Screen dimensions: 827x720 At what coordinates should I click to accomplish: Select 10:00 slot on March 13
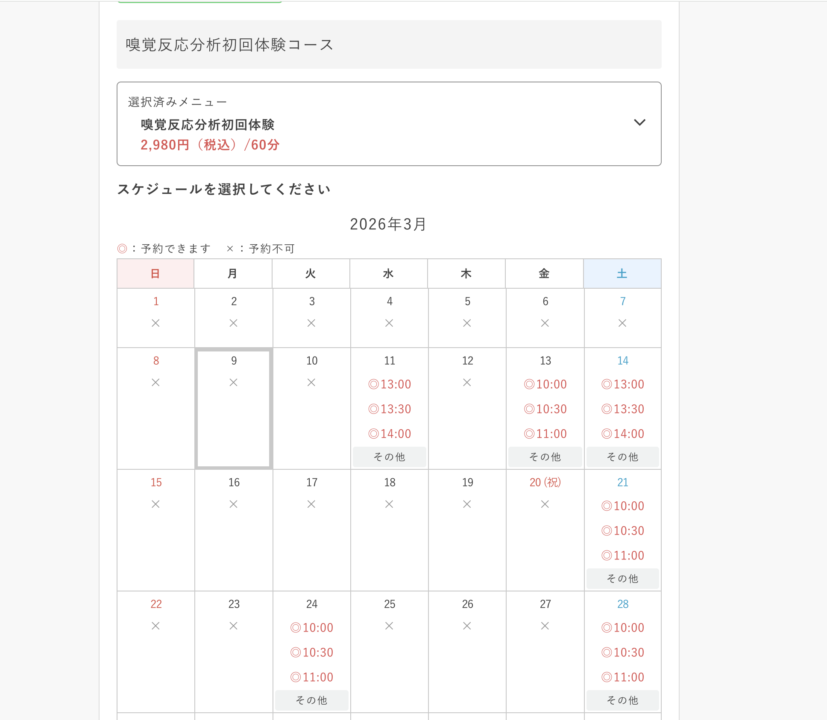(545, 385)
